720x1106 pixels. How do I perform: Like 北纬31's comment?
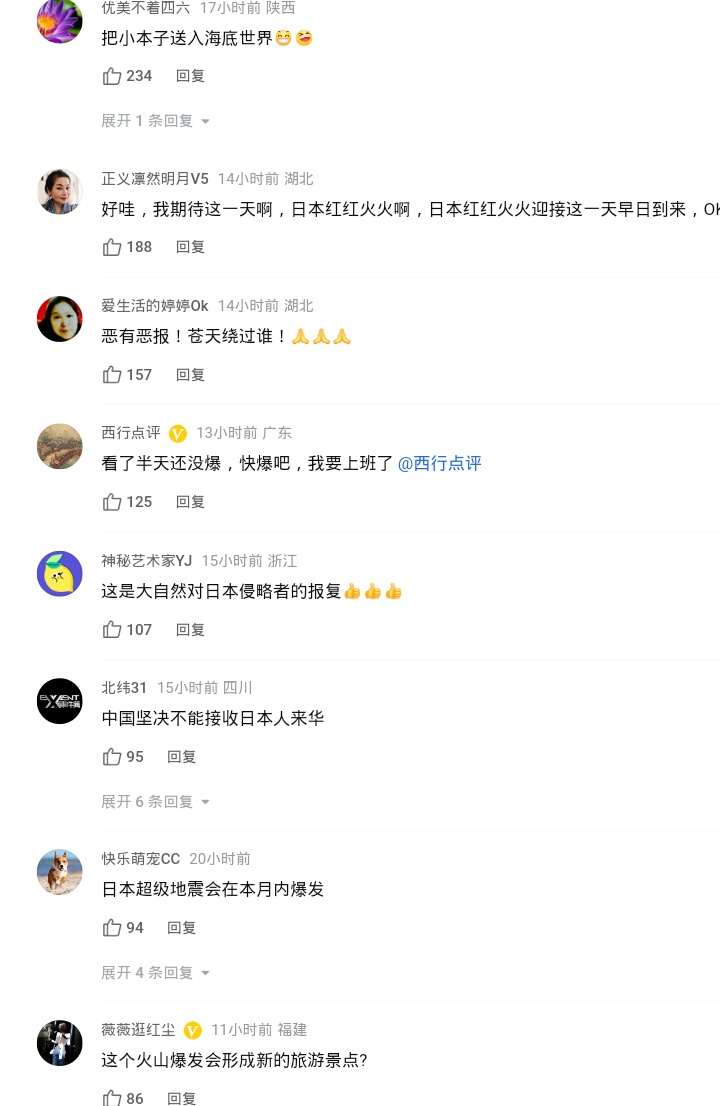click(x=112, y=757)
